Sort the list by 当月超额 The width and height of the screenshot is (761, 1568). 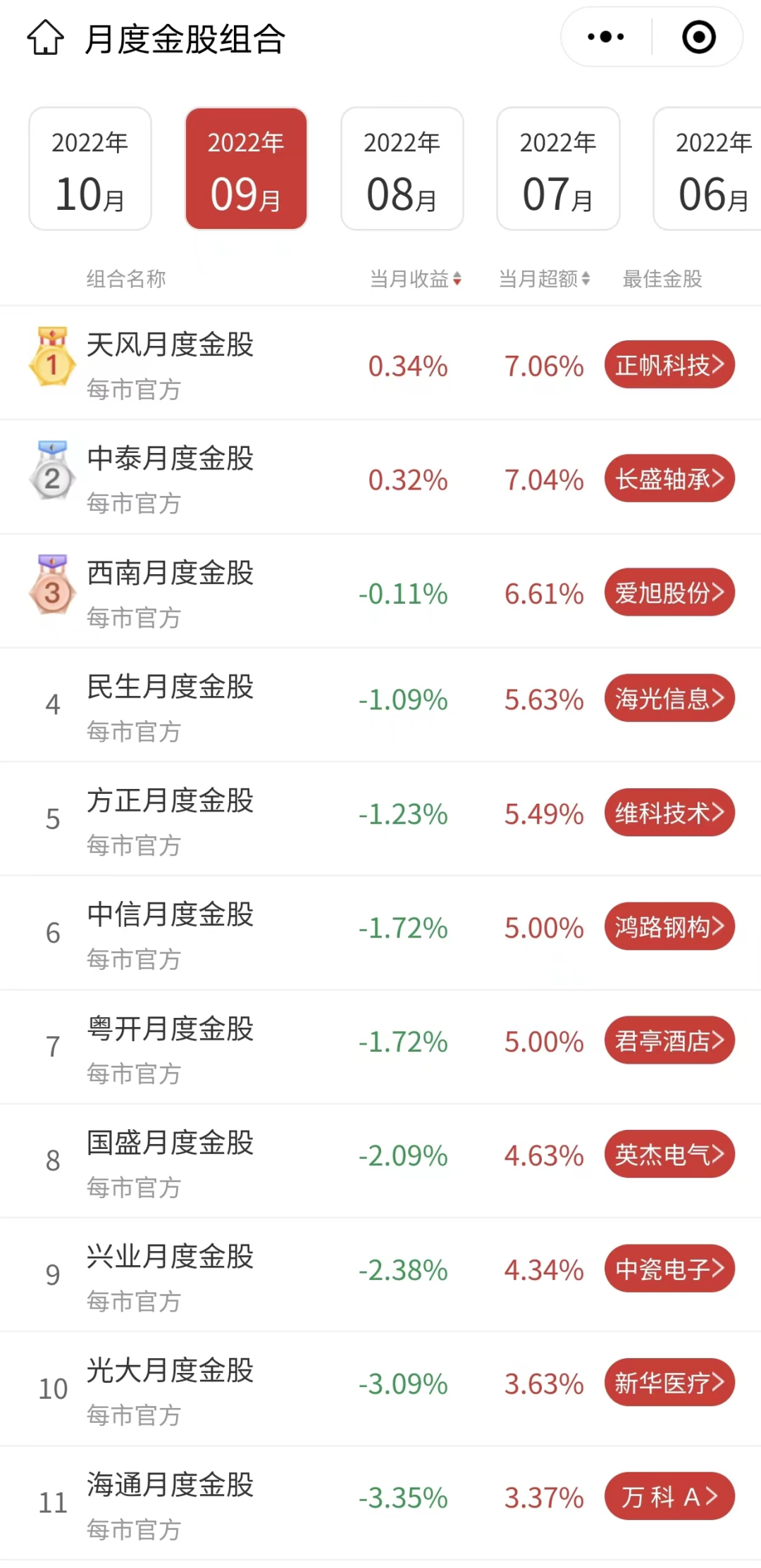[544, 279]
